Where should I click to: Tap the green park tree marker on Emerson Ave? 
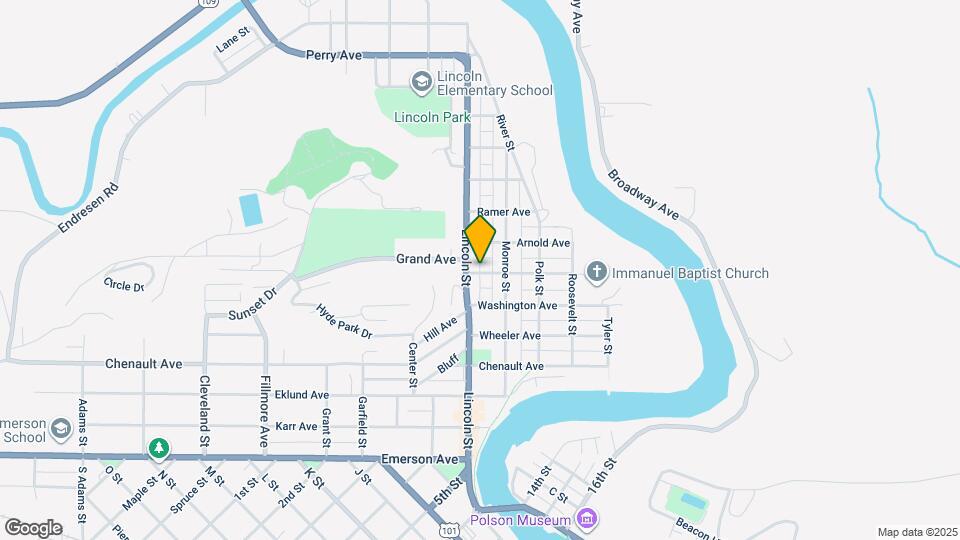(159, 448)
